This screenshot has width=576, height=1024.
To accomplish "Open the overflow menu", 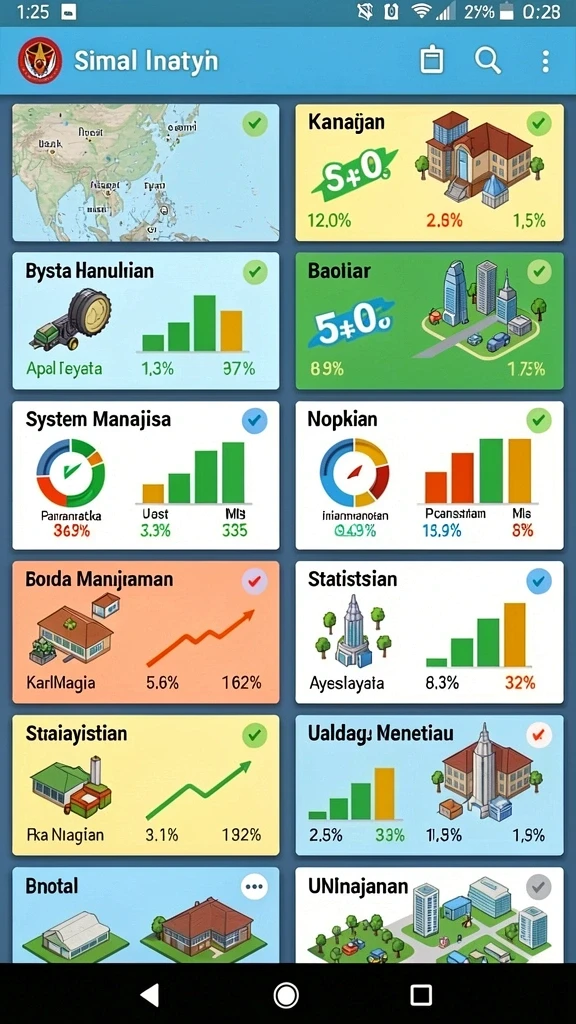I will click(x=545, y=61).
